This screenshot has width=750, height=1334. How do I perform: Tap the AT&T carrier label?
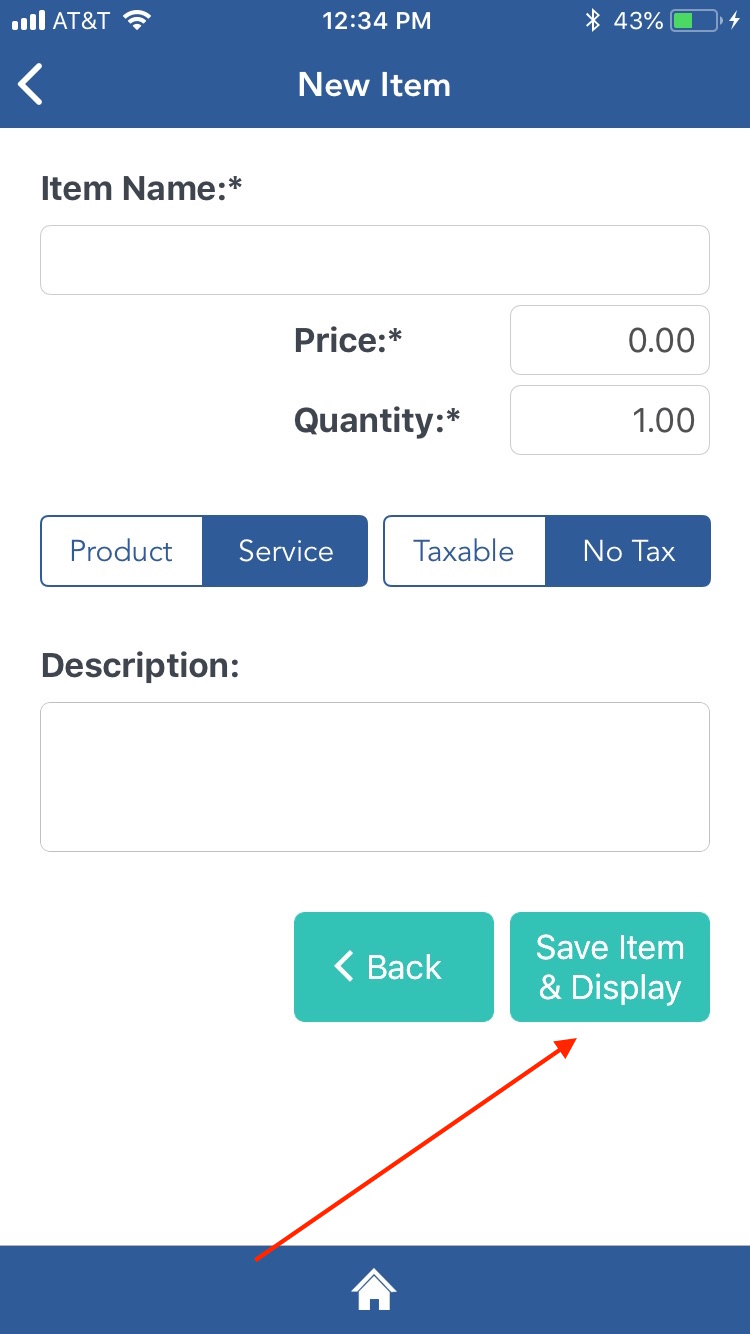click(80, 18)
